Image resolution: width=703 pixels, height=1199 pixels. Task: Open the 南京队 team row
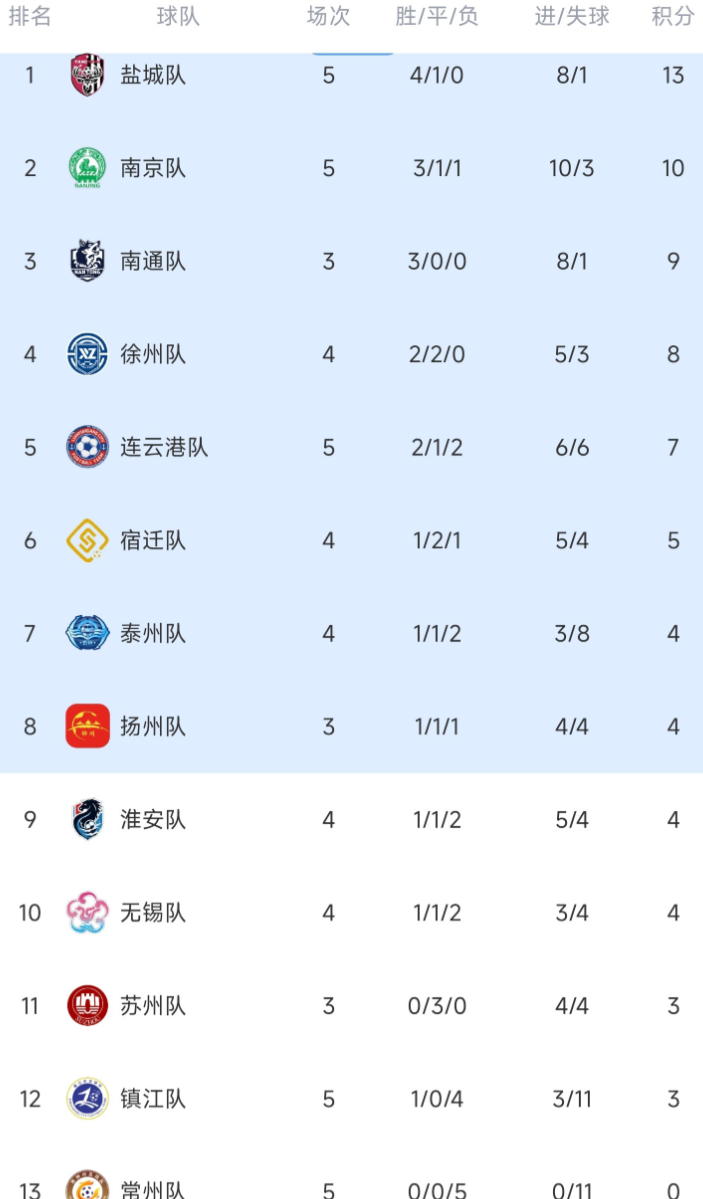(x=351, y=168)
